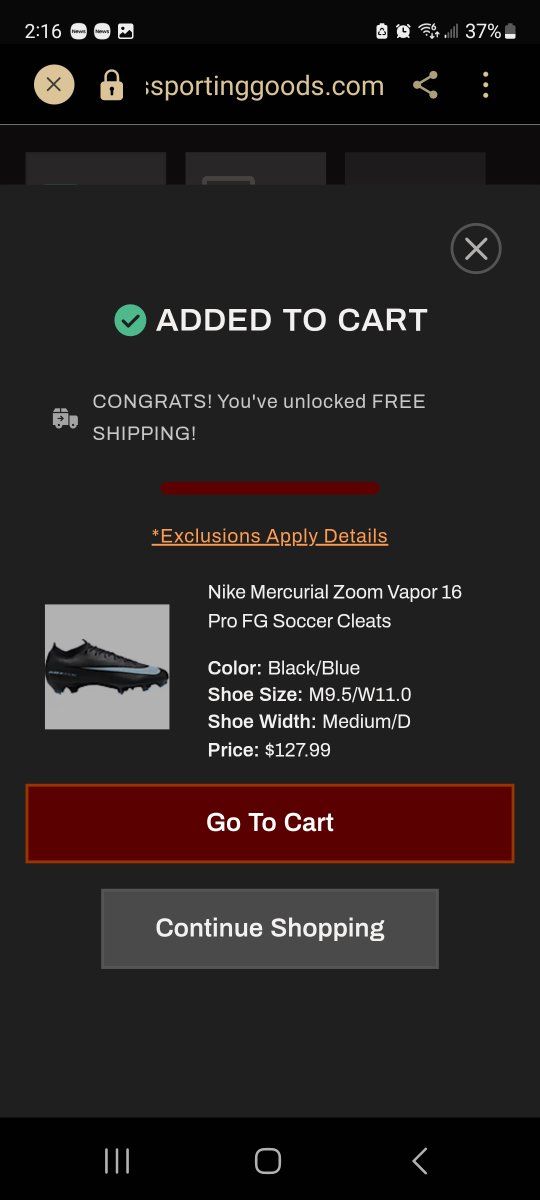The height and width of the screenshot is (1200, 540).
Task: Open recent apps
Action: coord(117,1160)
